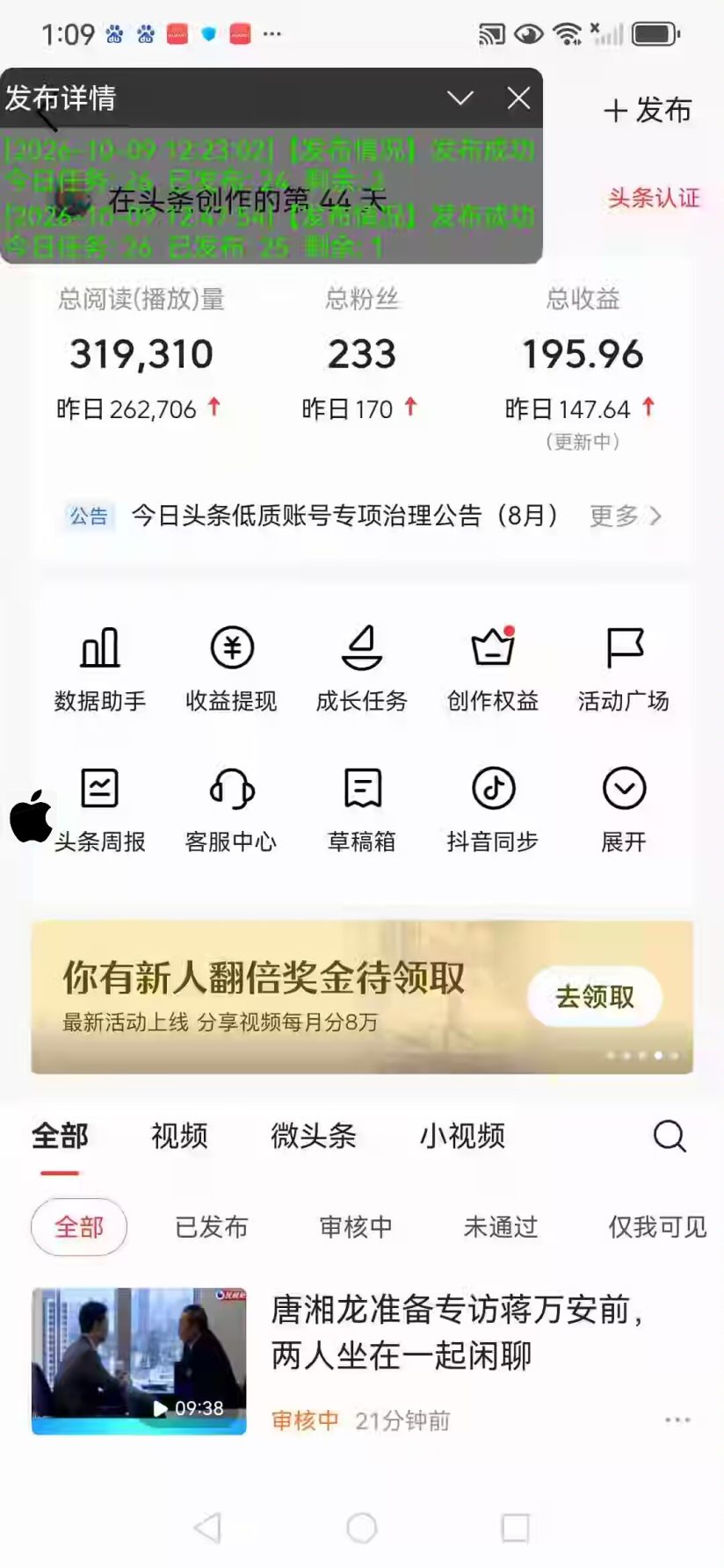Switch to the 微头条 tab
724x1568 pixels.
pyautogui.click(x=314, y=1136)
